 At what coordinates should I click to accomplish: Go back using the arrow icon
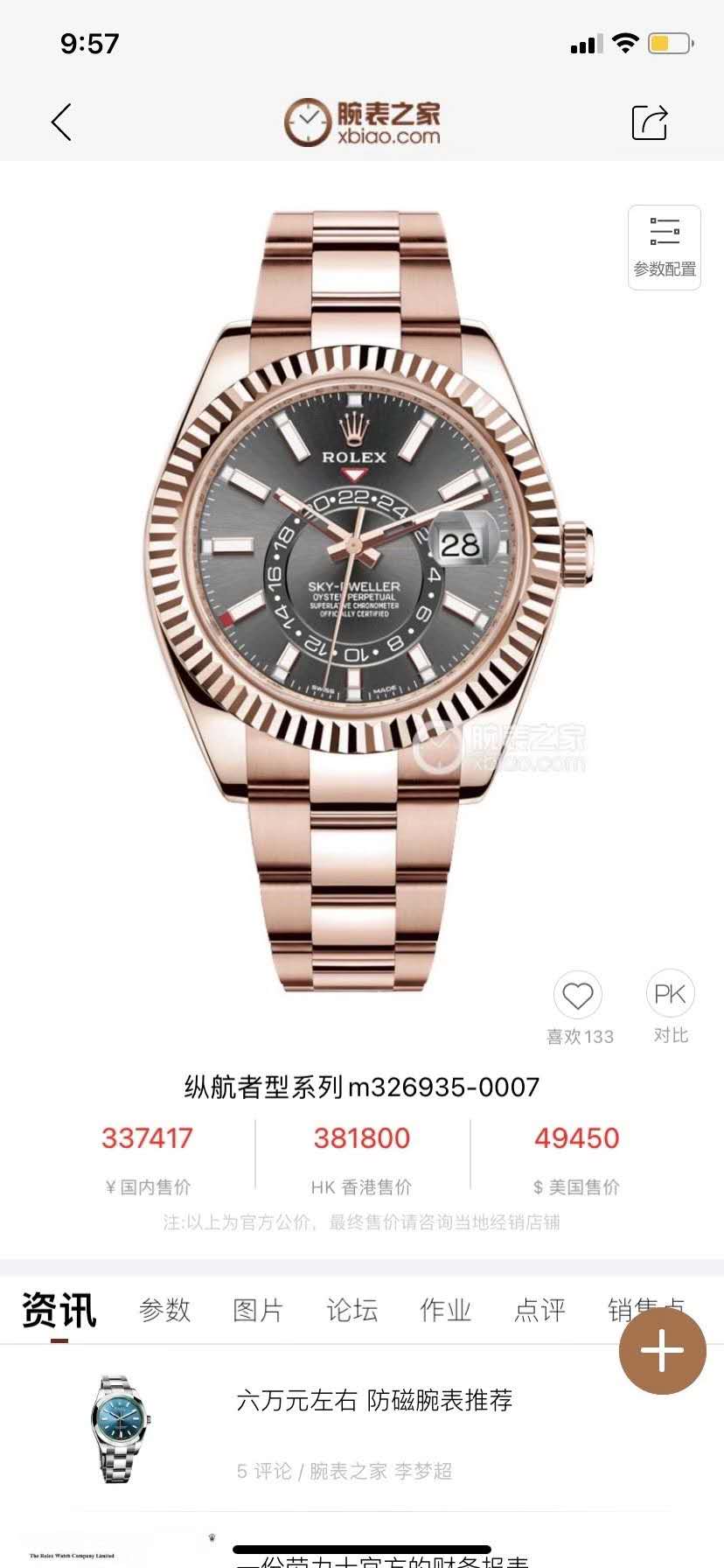[61, 122]
